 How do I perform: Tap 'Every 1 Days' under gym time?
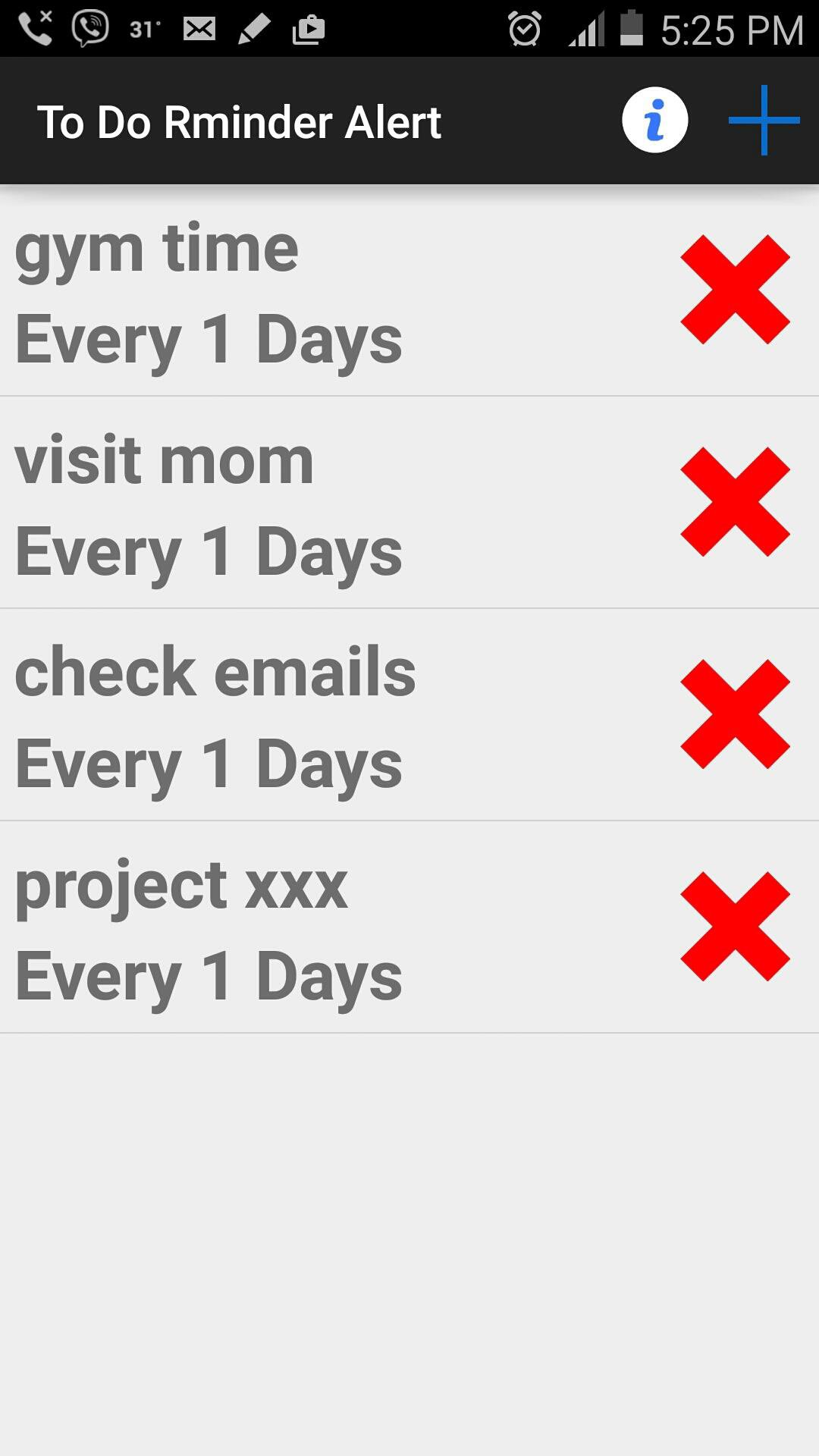pyautogui.click(x=210, y=337)
